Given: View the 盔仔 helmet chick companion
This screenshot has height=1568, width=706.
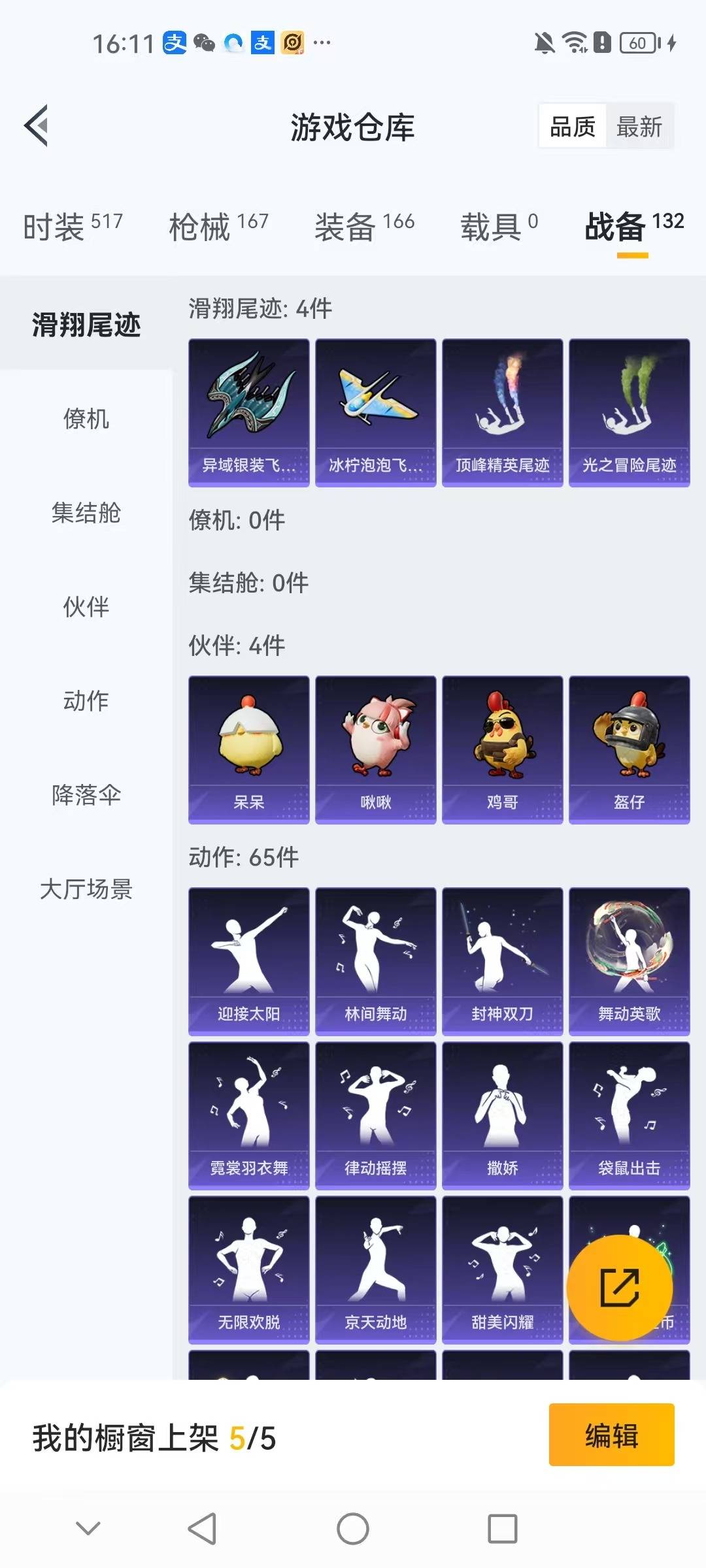Looking at the screenshot, I should (x=629, y=751).
